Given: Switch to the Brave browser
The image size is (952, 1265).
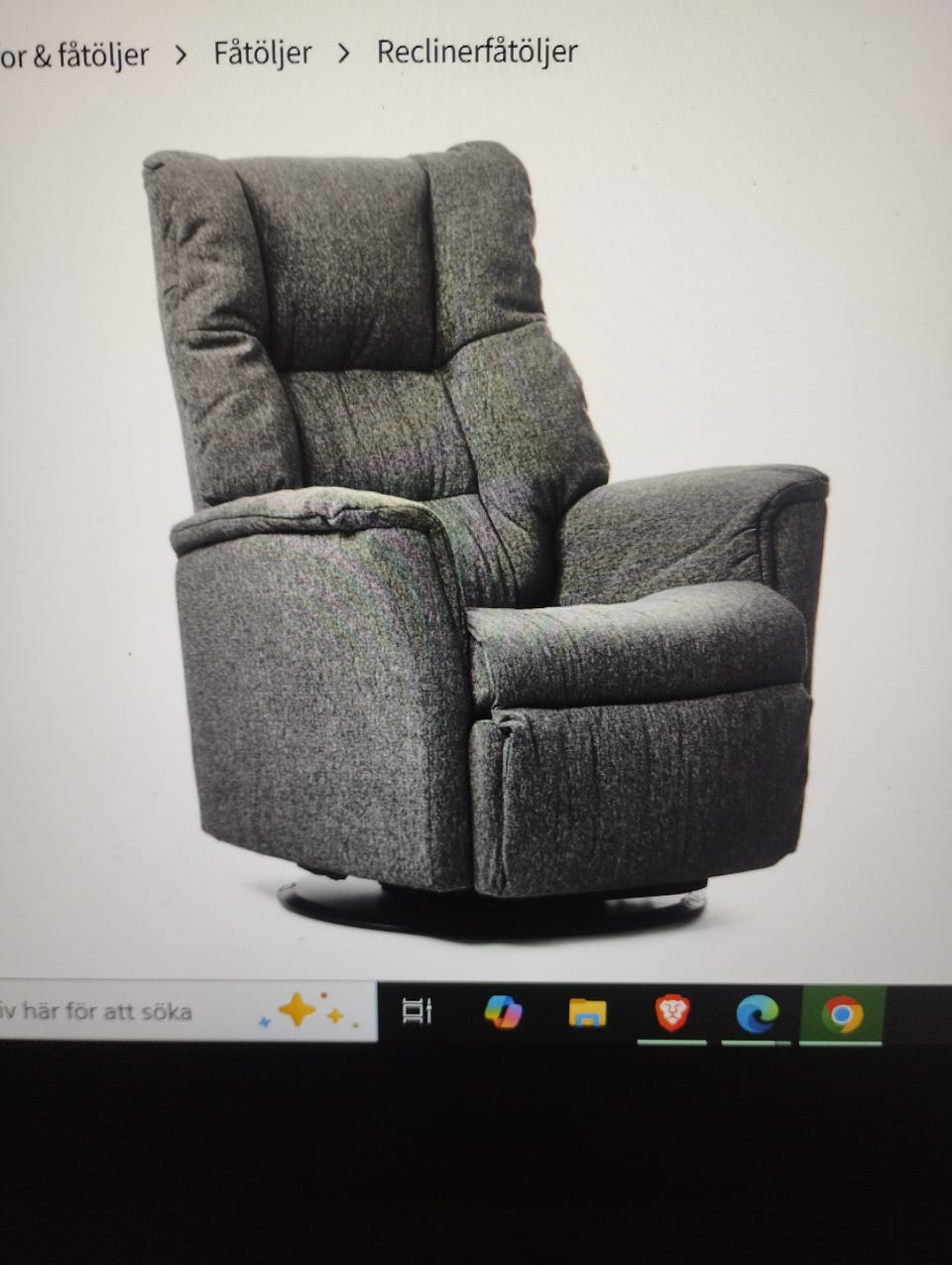Looking at the screenshot, I should 672,1013.
